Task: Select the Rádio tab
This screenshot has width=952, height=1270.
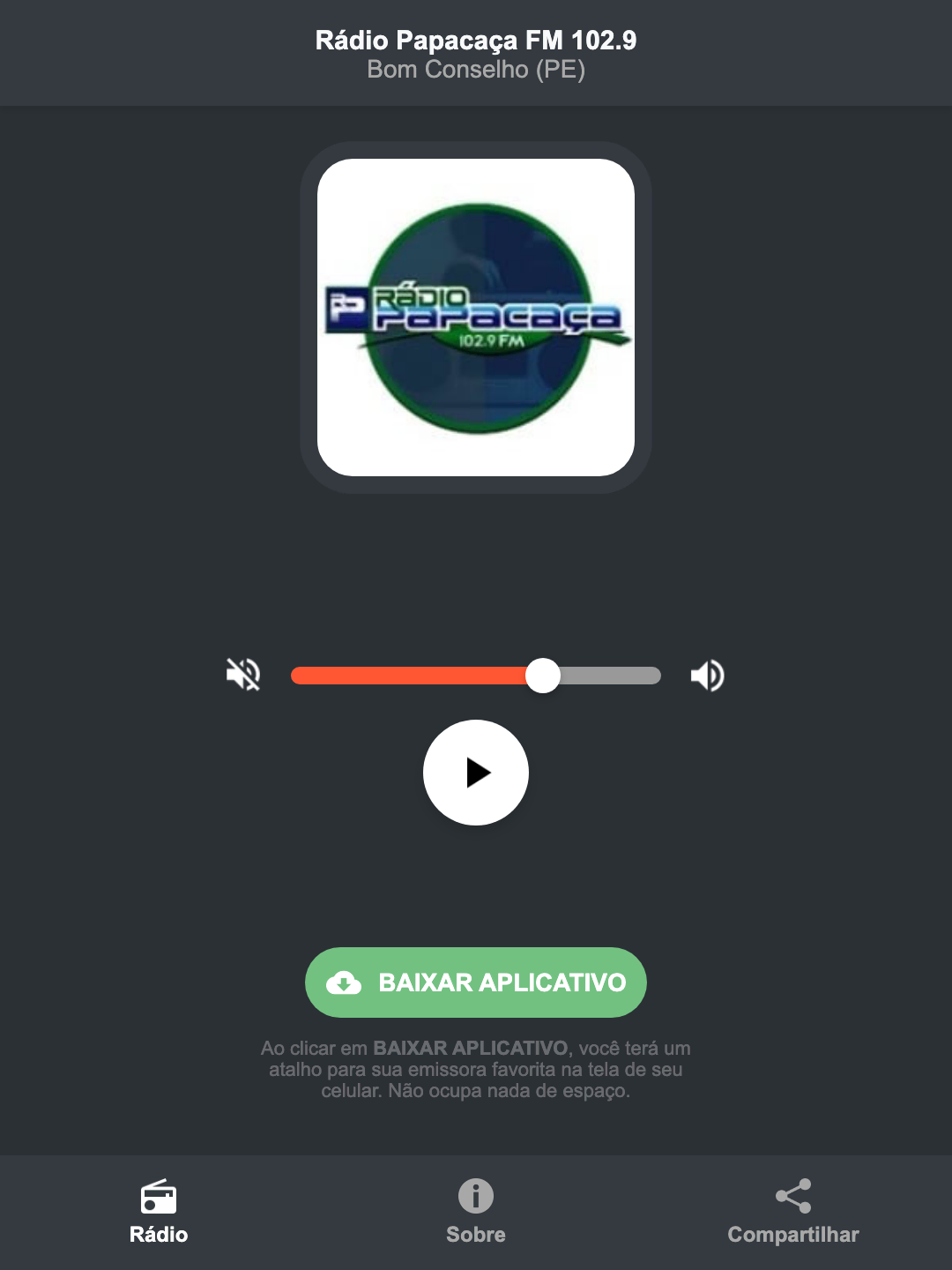Action: [x=159, y=1214]
